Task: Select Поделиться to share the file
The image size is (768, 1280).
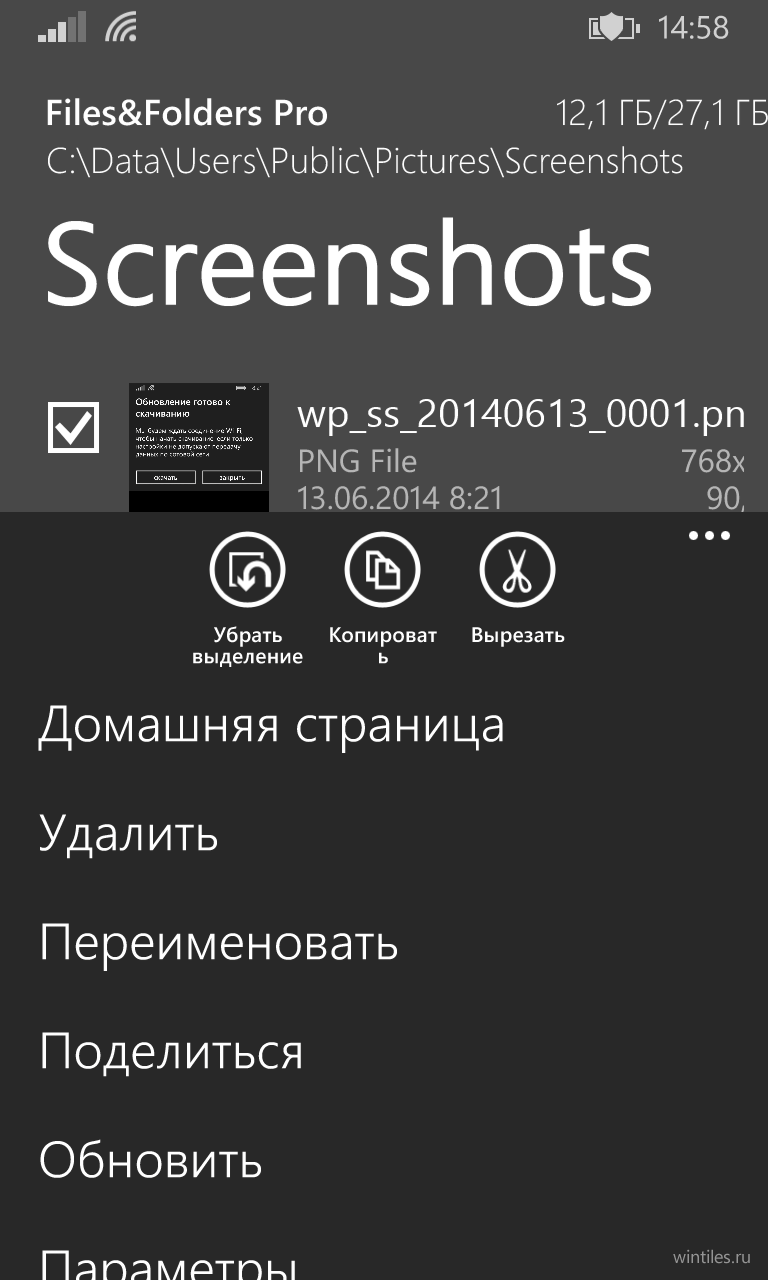Action: [171, 1052]
